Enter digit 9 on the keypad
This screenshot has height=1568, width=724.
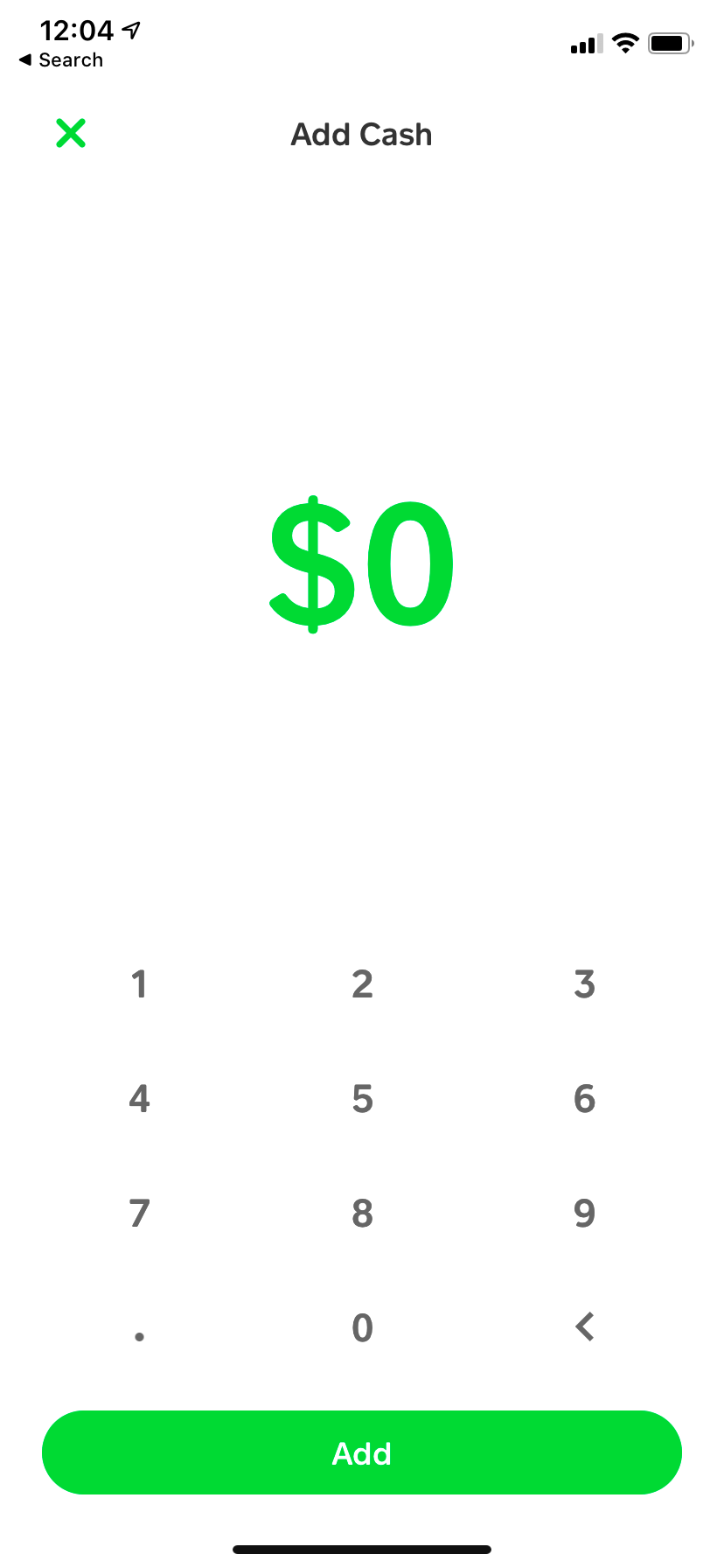click(x=584, y=1214)
